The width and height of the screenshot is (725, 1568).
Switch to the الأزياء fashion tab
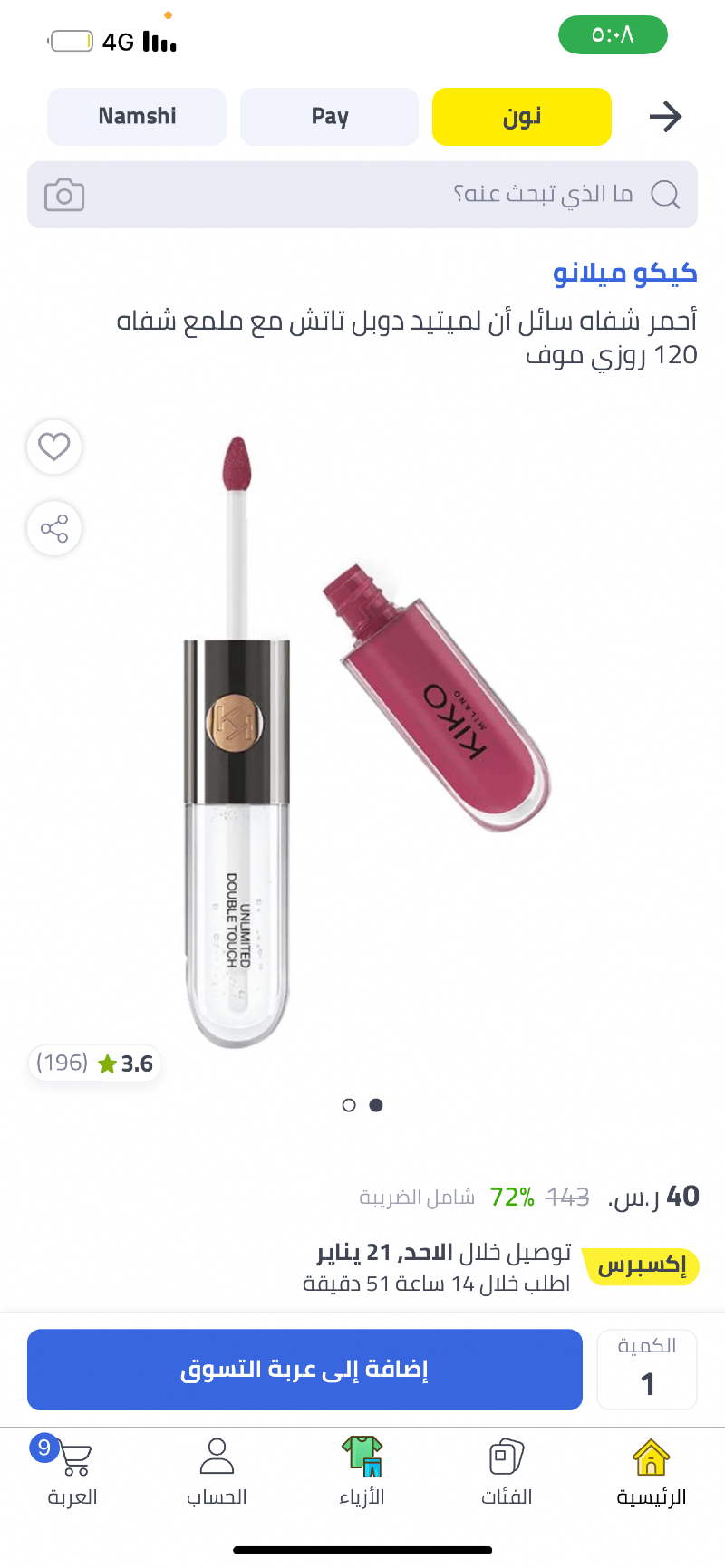[x=362, y=1472]
